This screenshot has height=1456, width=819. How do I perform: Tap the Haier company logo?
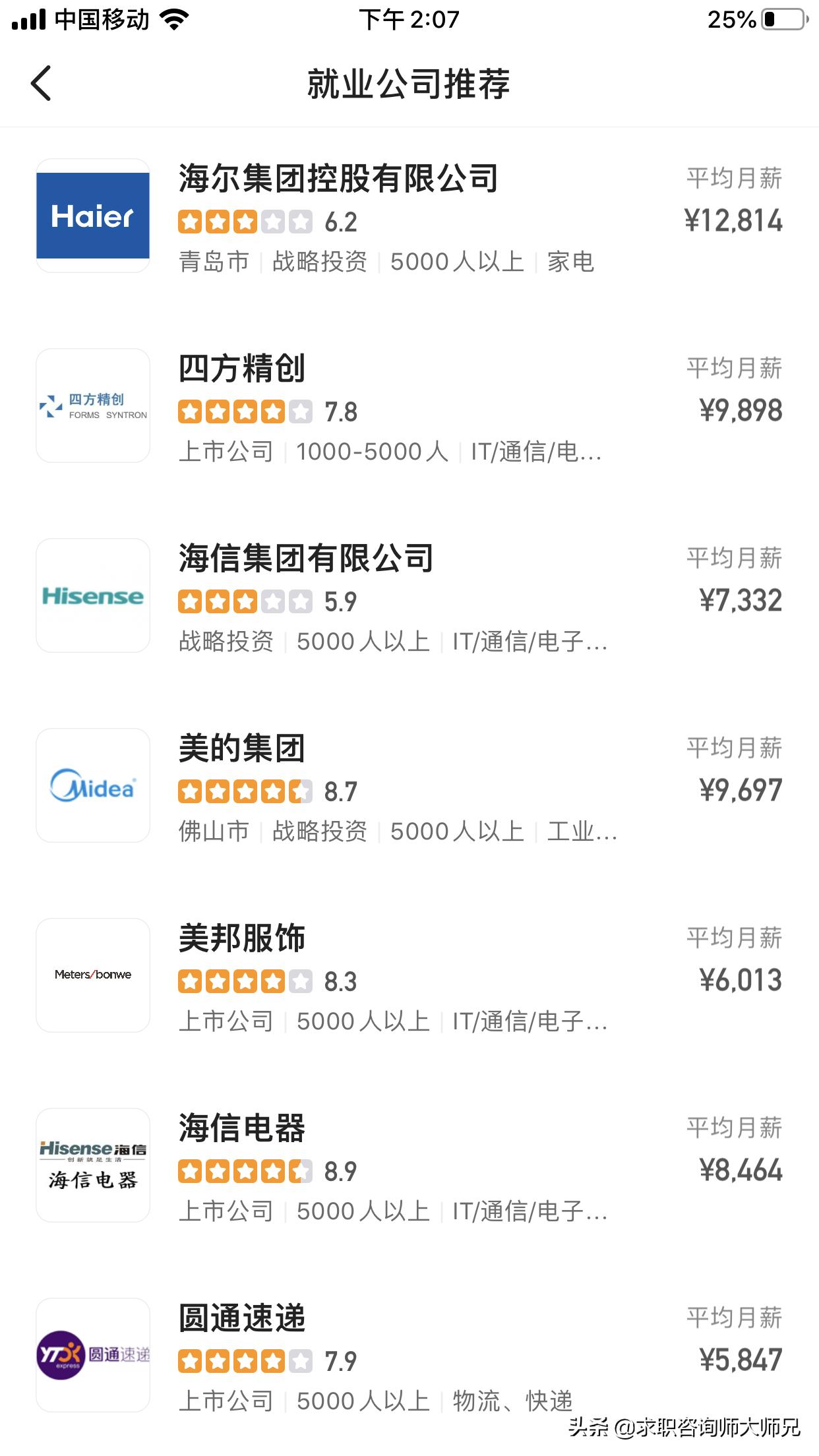92,214
